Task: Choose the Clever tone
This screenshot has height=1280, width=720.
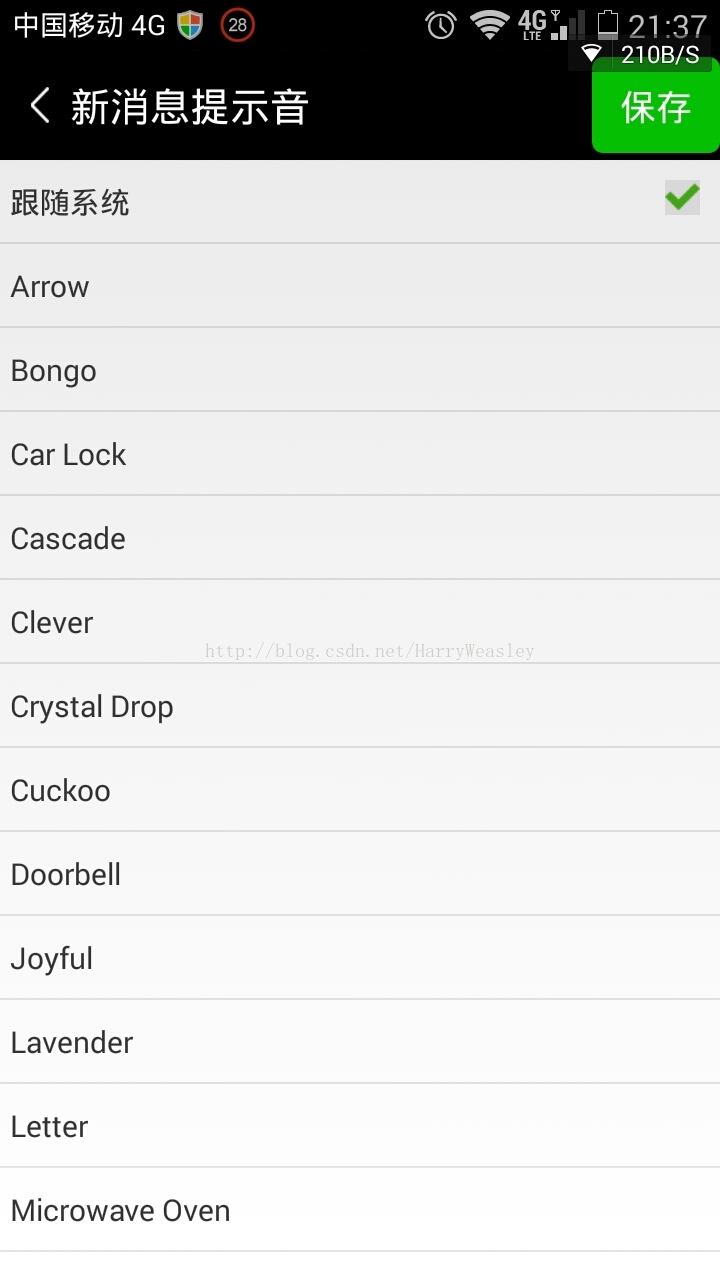Action: 360,623
